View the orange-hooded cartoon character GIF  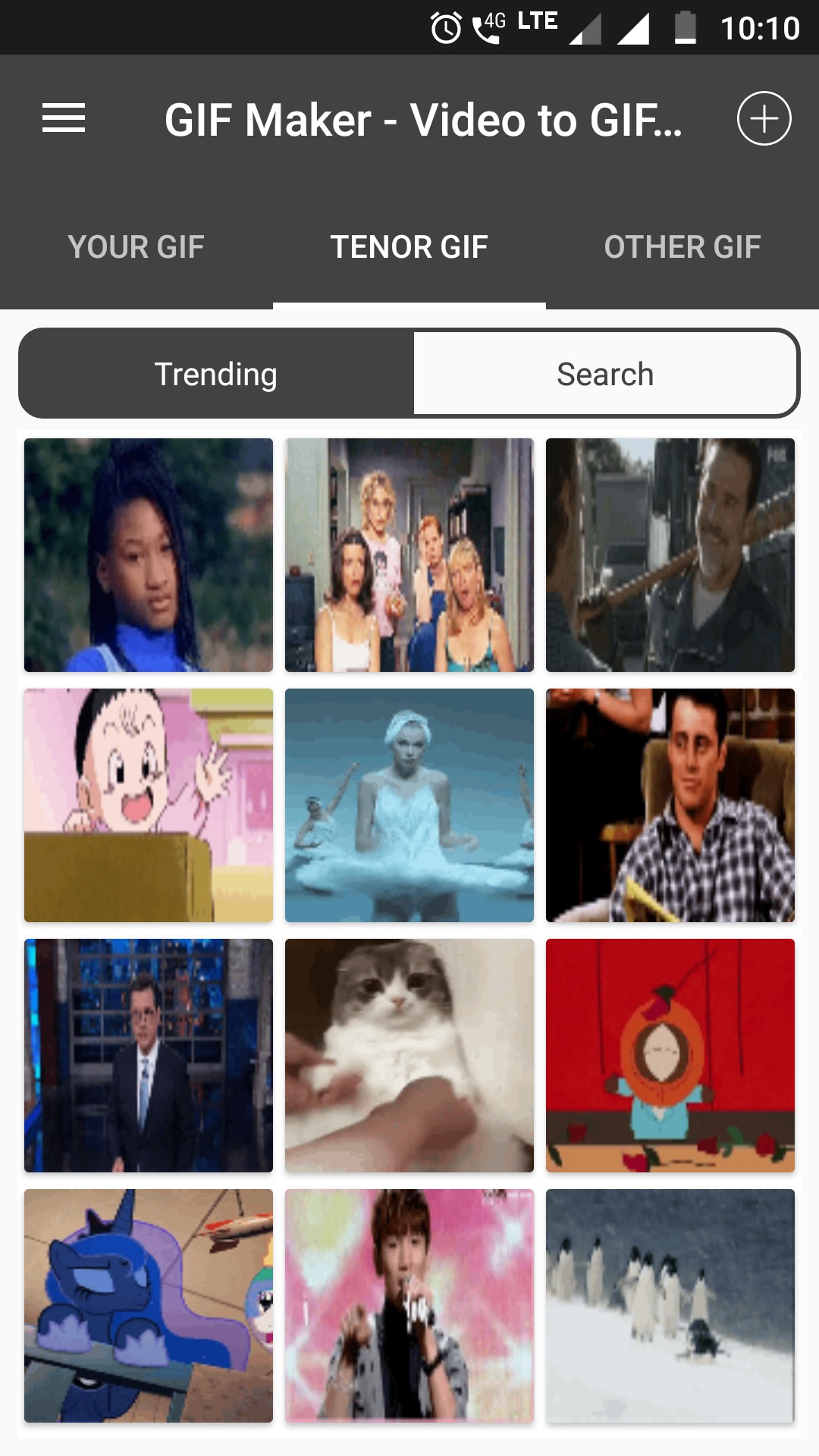pyautogui.click(x=670, y=1056)
